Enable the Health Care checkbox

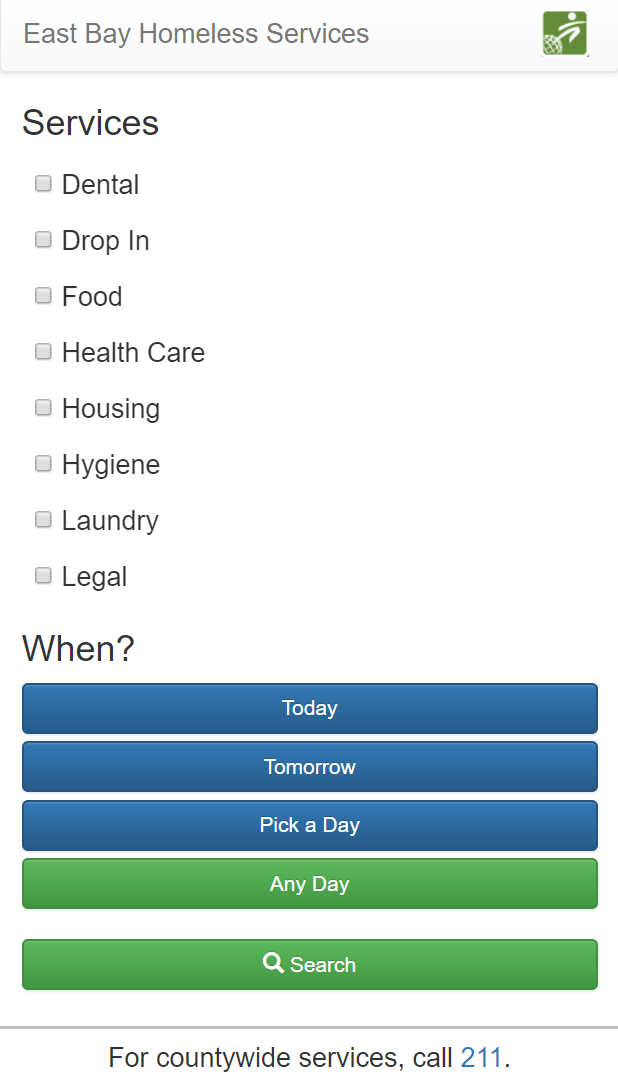[43, 352]
